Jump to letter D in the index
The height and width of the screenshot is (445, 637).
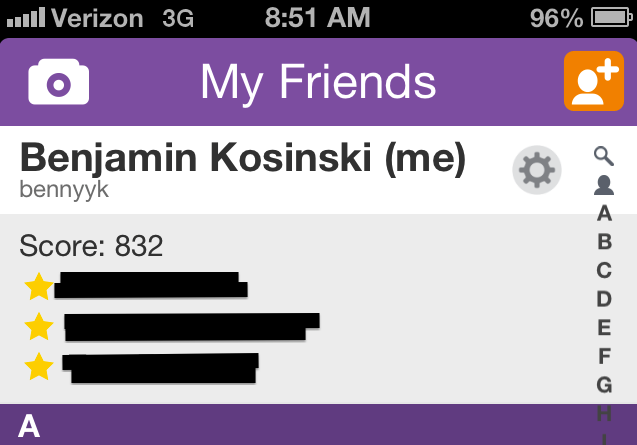[604, 299]
